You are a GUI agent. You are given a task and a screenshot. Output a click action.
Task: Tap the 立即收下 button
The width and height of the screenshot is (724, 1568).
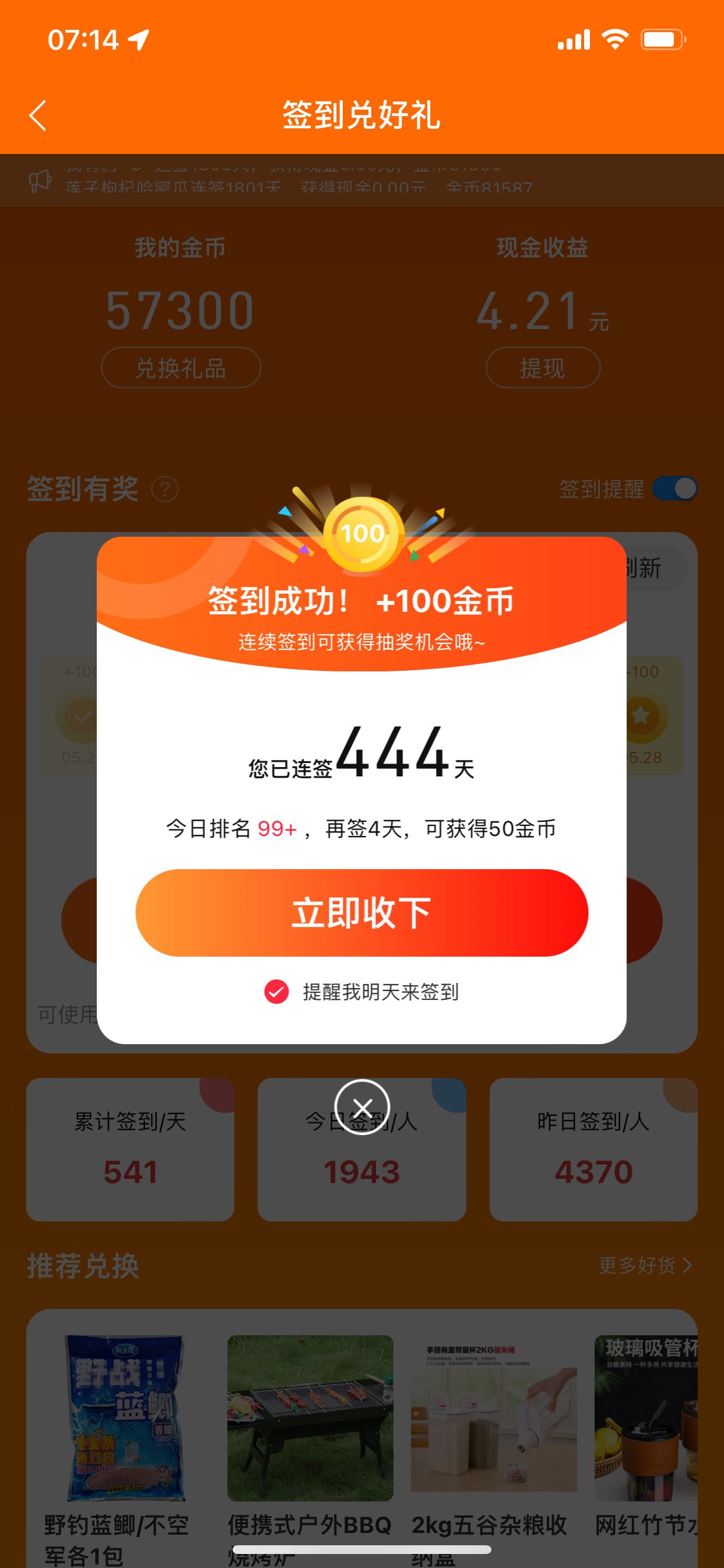(x=361, y=912)
